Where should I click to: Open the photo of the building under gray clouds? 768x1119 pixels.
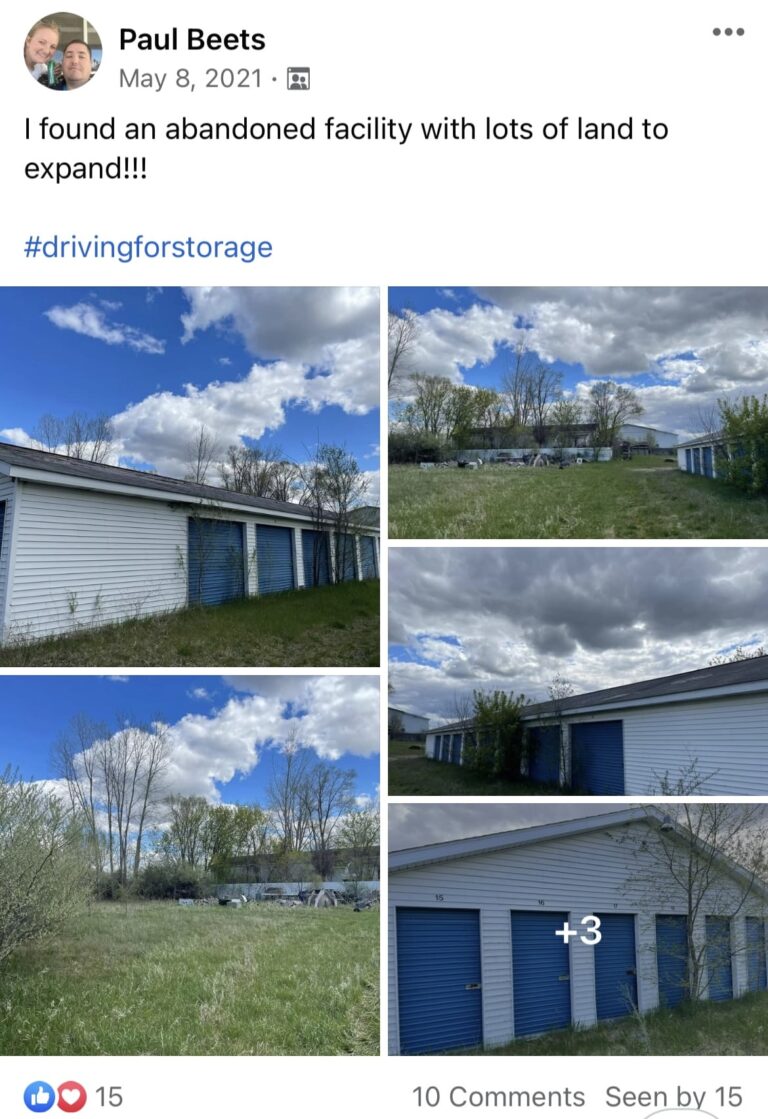click(578, 670)
